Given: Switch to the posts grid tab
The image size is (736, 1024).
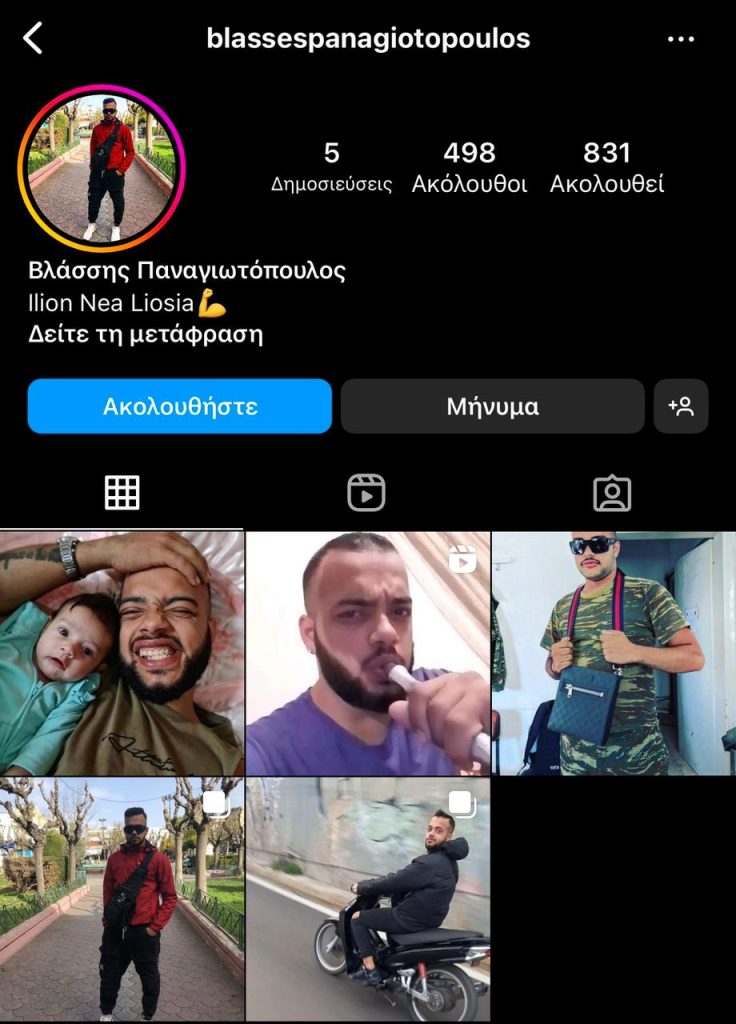Looking at the screenshot, I should pyautogui.click(x=122, y=492).
